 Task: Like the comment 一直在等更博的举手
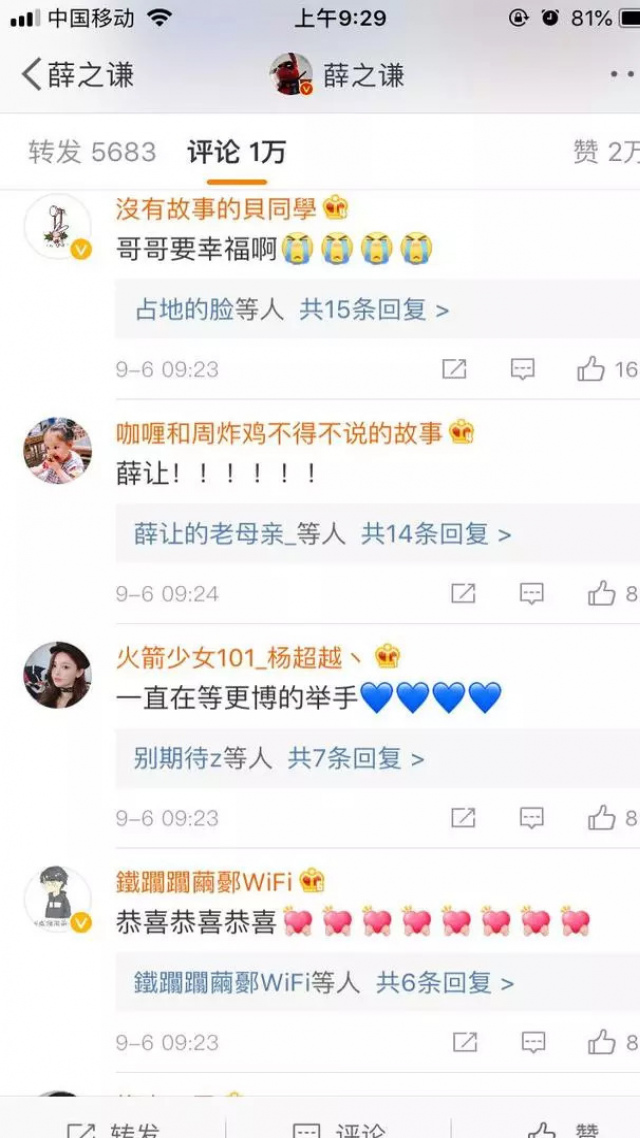tap(601, 817)
